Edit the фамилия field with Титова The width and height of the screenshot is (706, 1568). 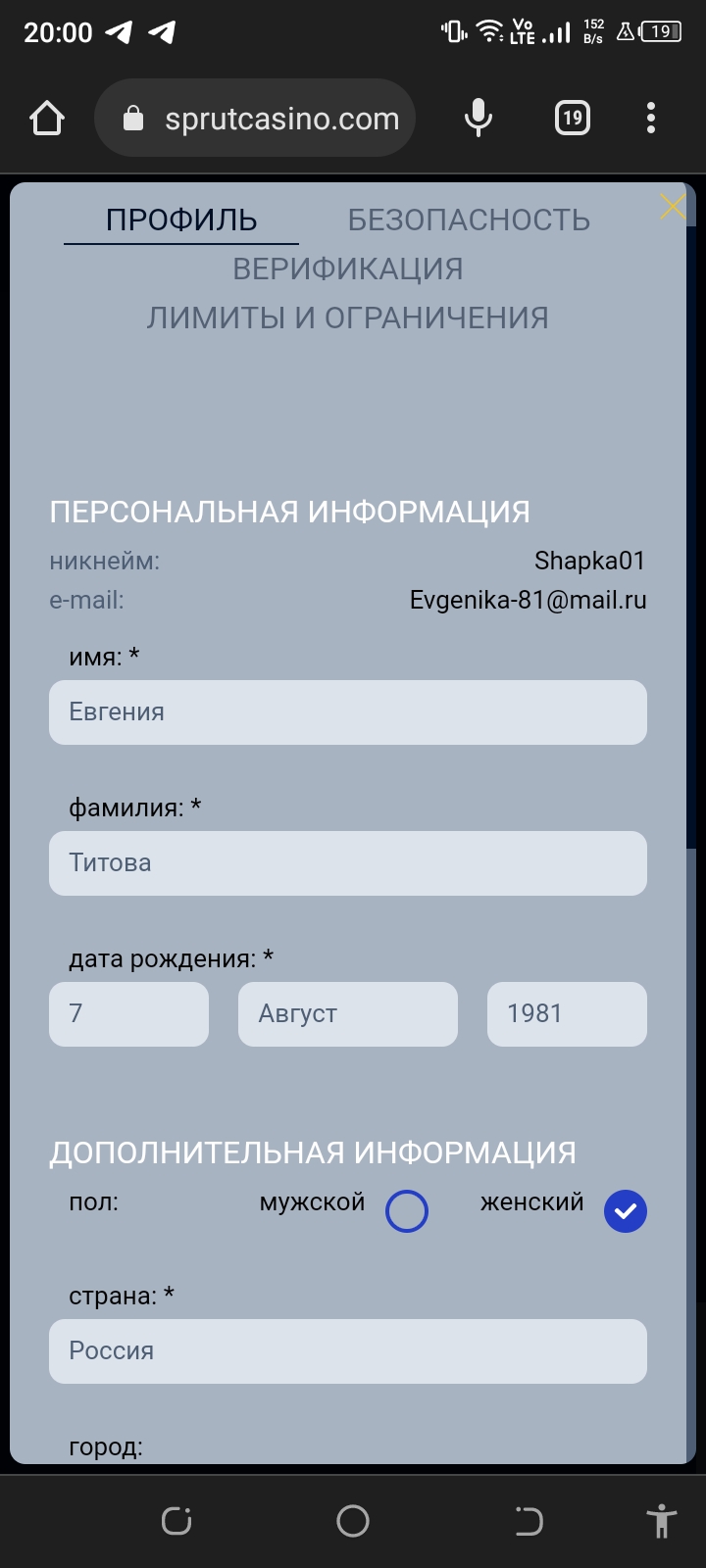pyautogui.click(x=347, y=863)
